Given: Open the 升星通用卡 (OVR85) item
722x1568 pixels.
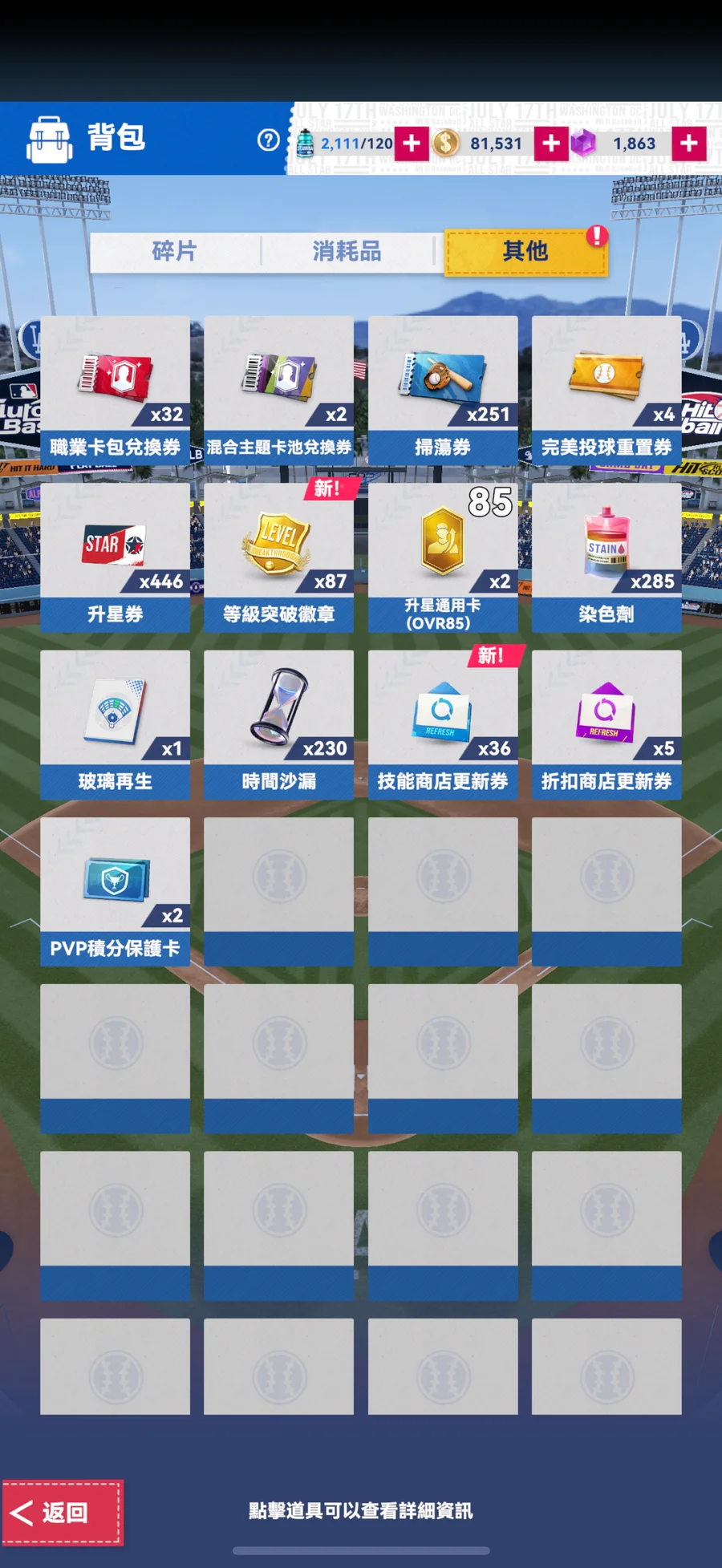Looking at the screenshot, I should tap(443, 557).
